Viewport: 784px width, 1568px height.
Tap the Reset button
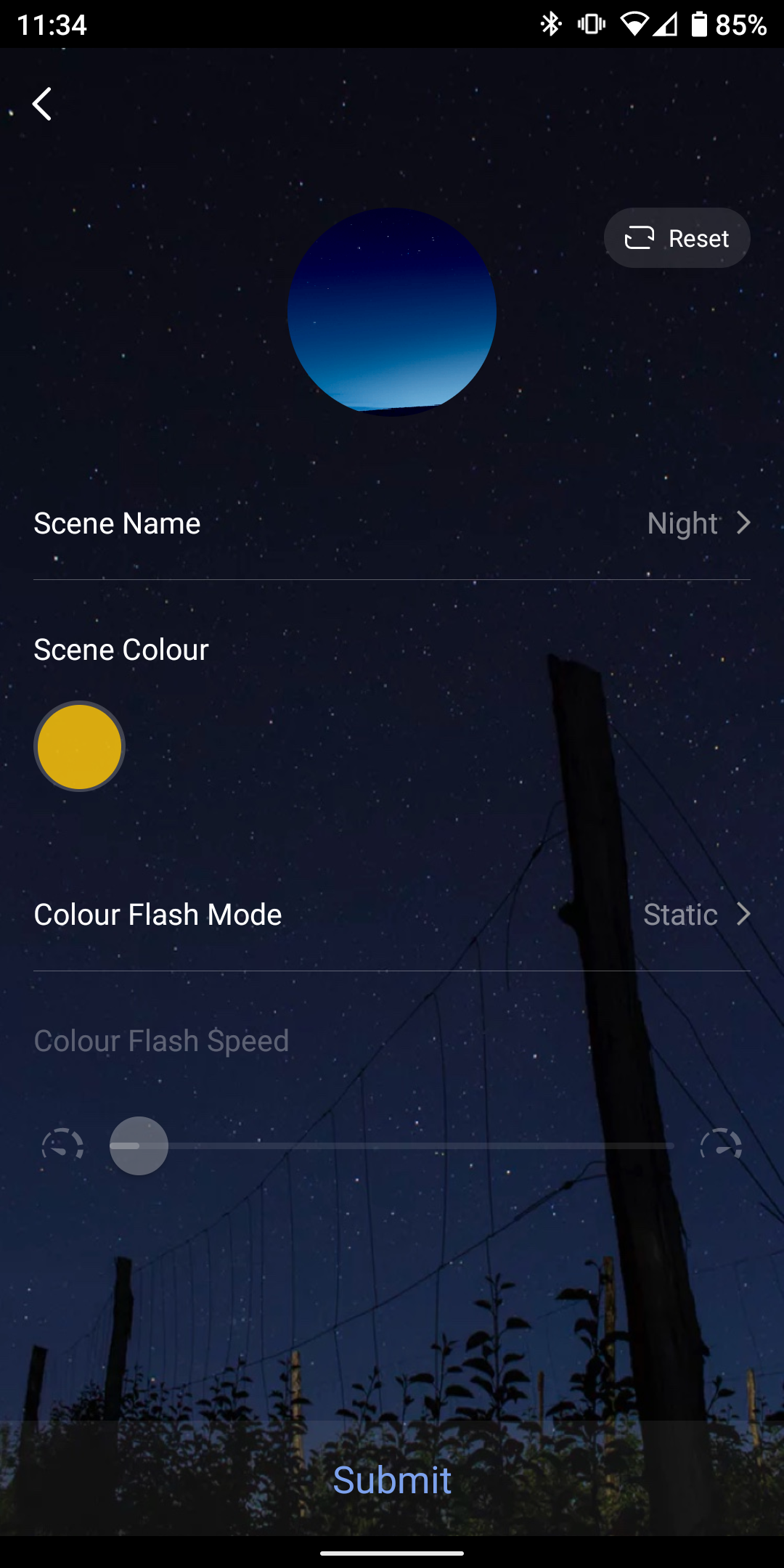[x=677, y=238]
